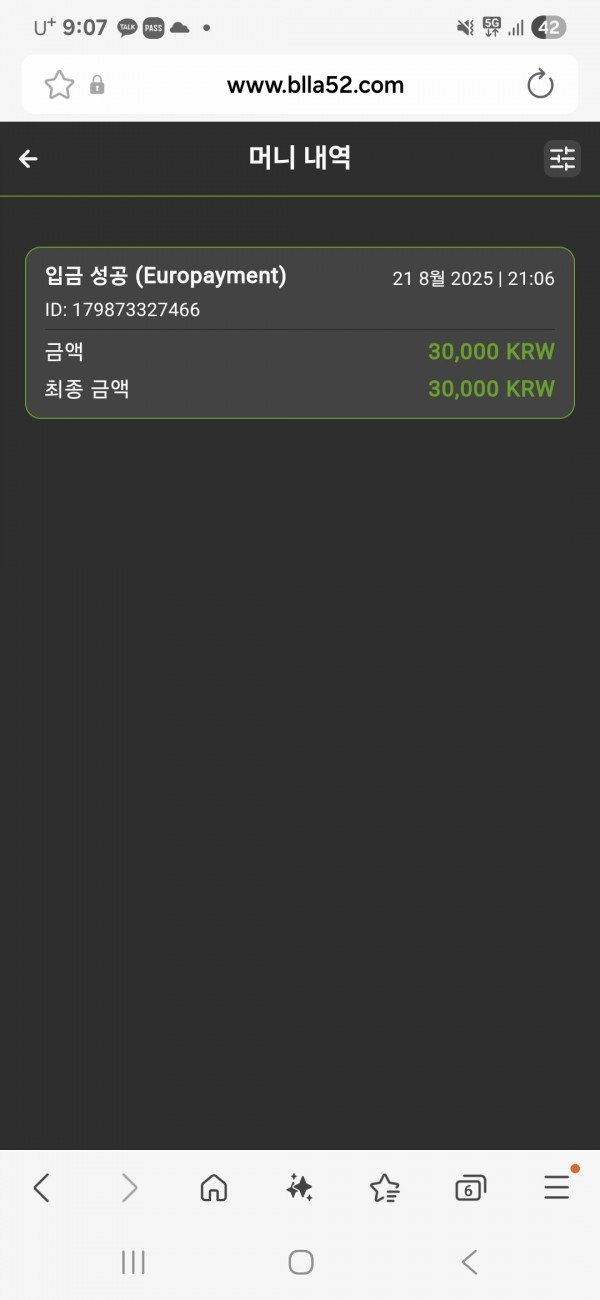Open the 입금 성공 (Europayment) transaction card
600x1300 pixels.
point(300,332)
